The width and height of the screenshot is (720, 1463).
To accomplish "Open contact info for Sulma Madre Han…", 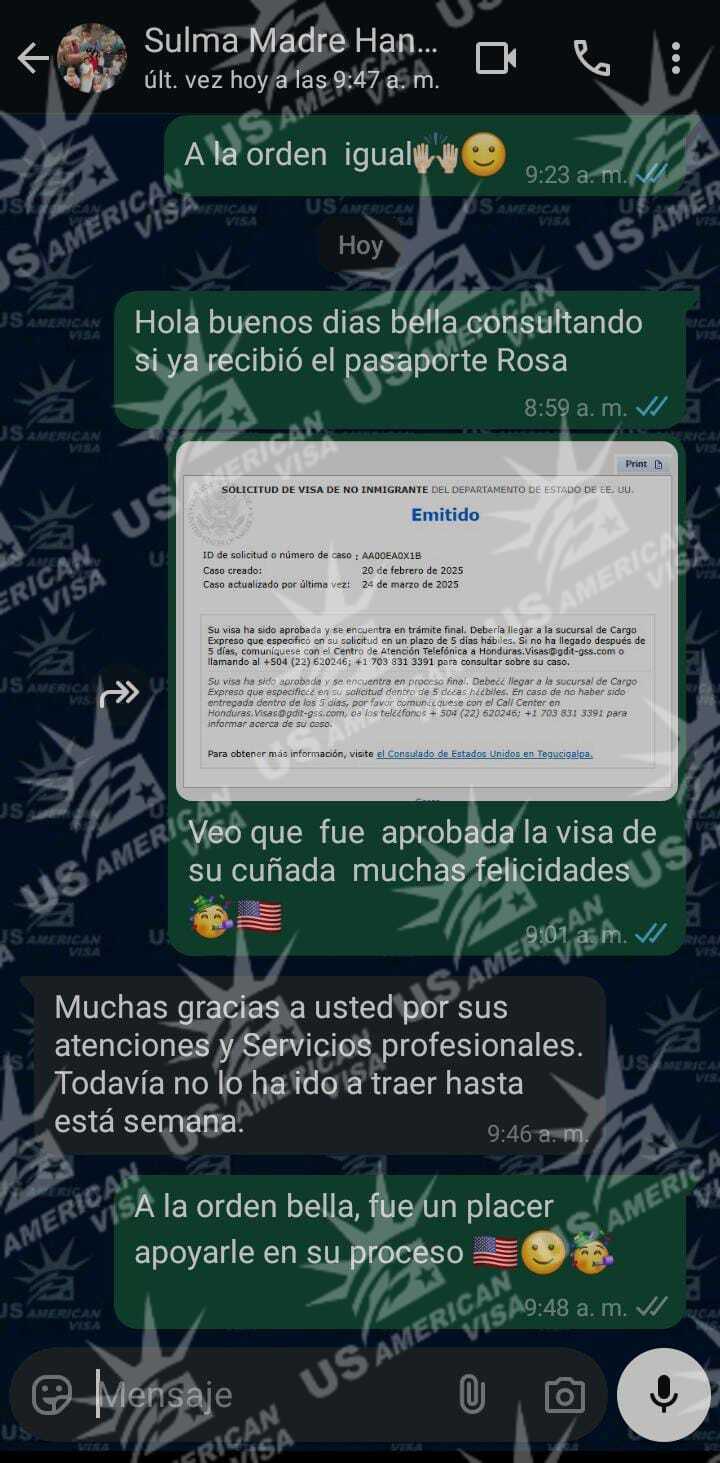I will click(x=292, y=58).
